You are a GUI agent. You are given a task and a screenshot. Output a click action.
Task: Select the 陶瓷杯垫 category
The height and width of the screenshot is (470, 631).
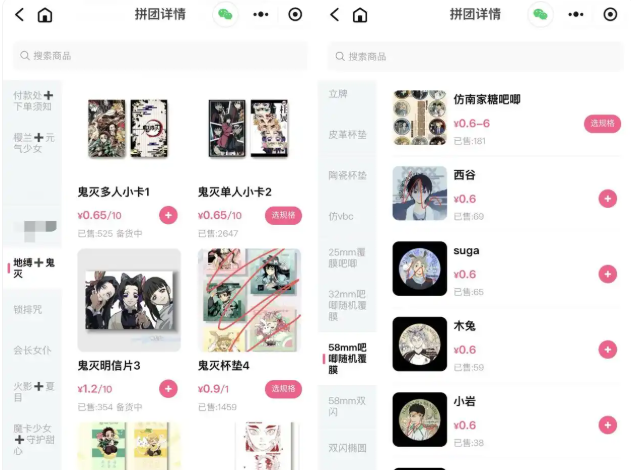pyautogui.click(x=347, y=175)
